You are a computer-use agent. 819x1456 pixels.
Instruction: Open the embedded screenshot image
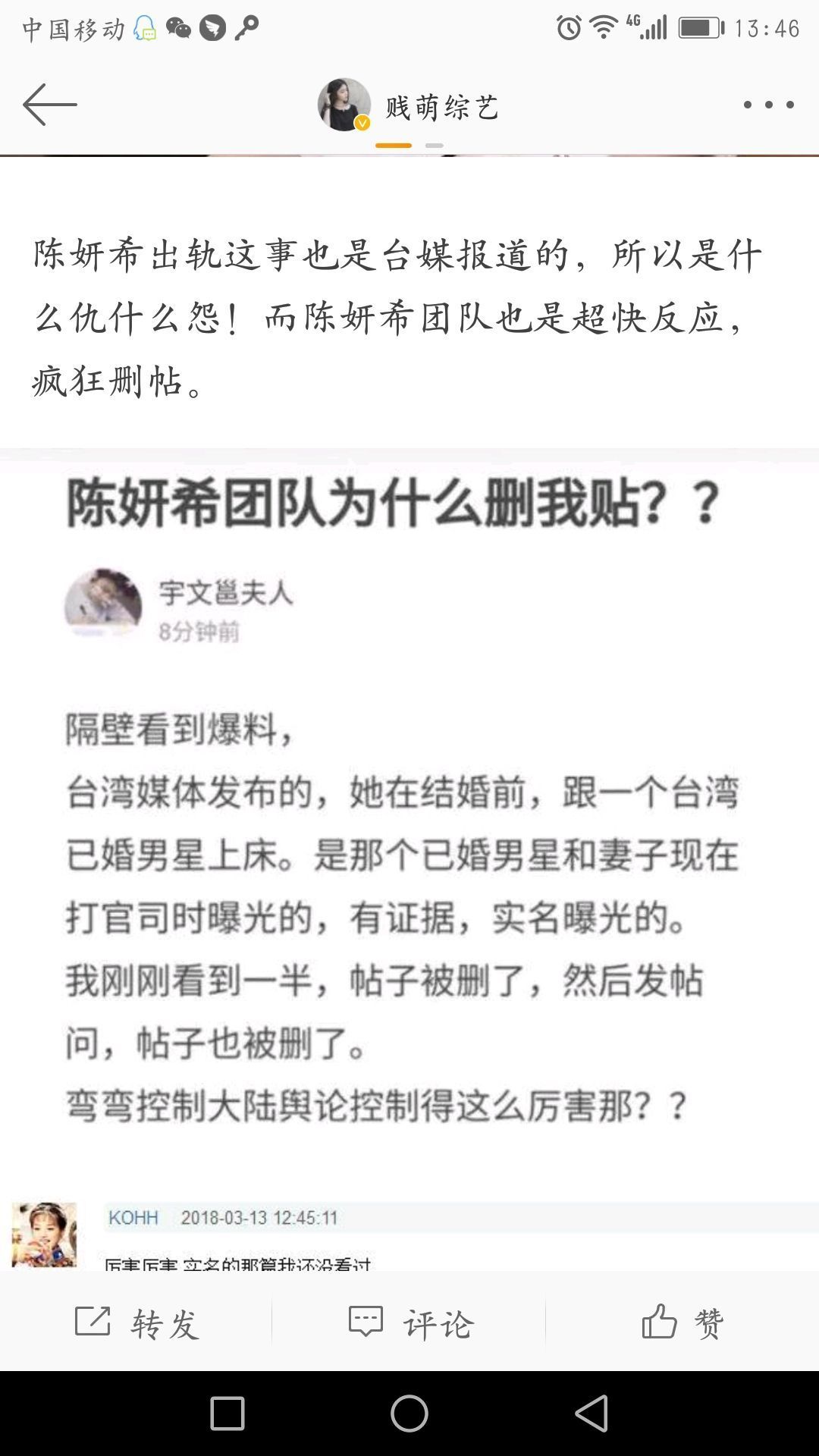(x=409, y=857)
